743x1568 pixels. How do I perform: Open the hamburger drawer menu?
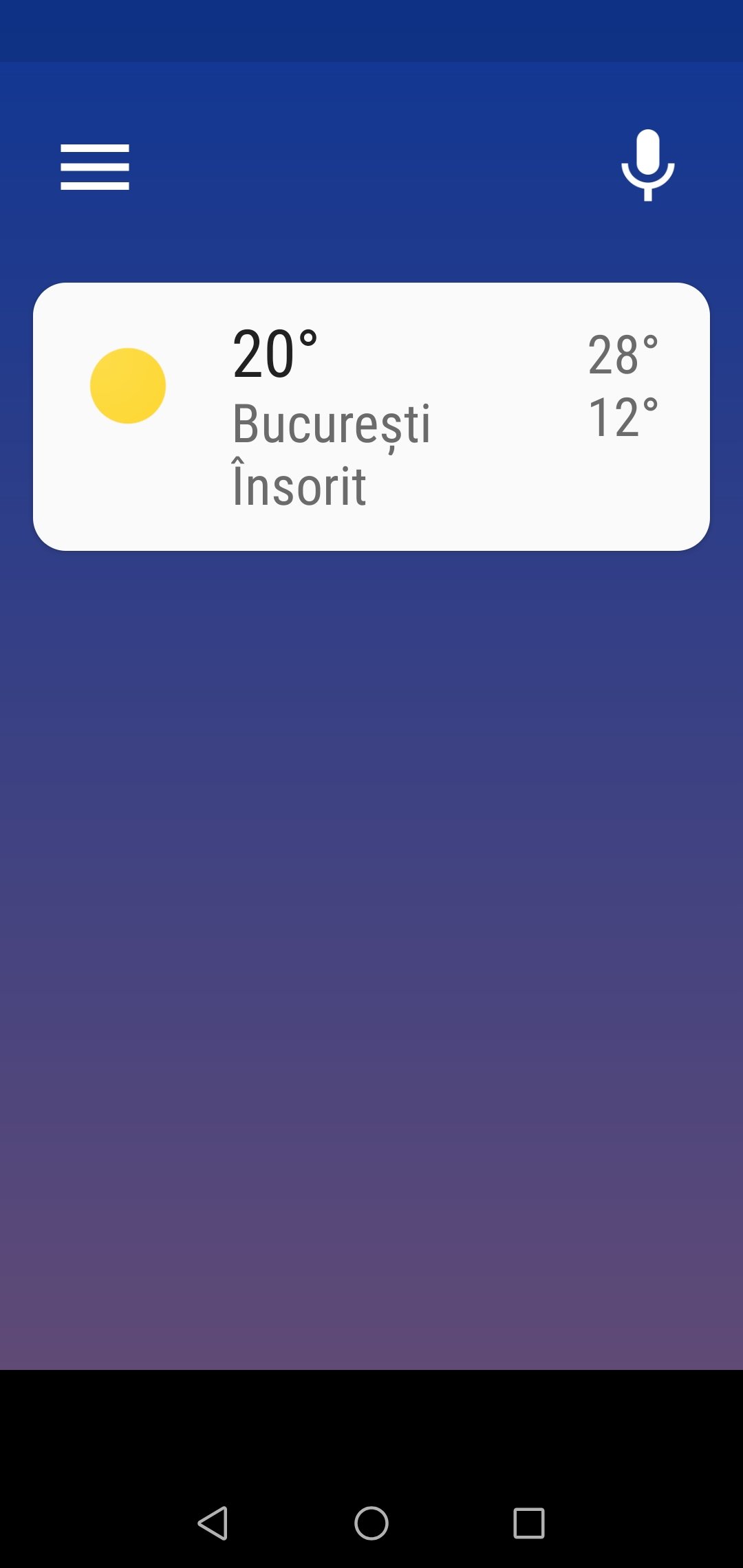[95, 167]
